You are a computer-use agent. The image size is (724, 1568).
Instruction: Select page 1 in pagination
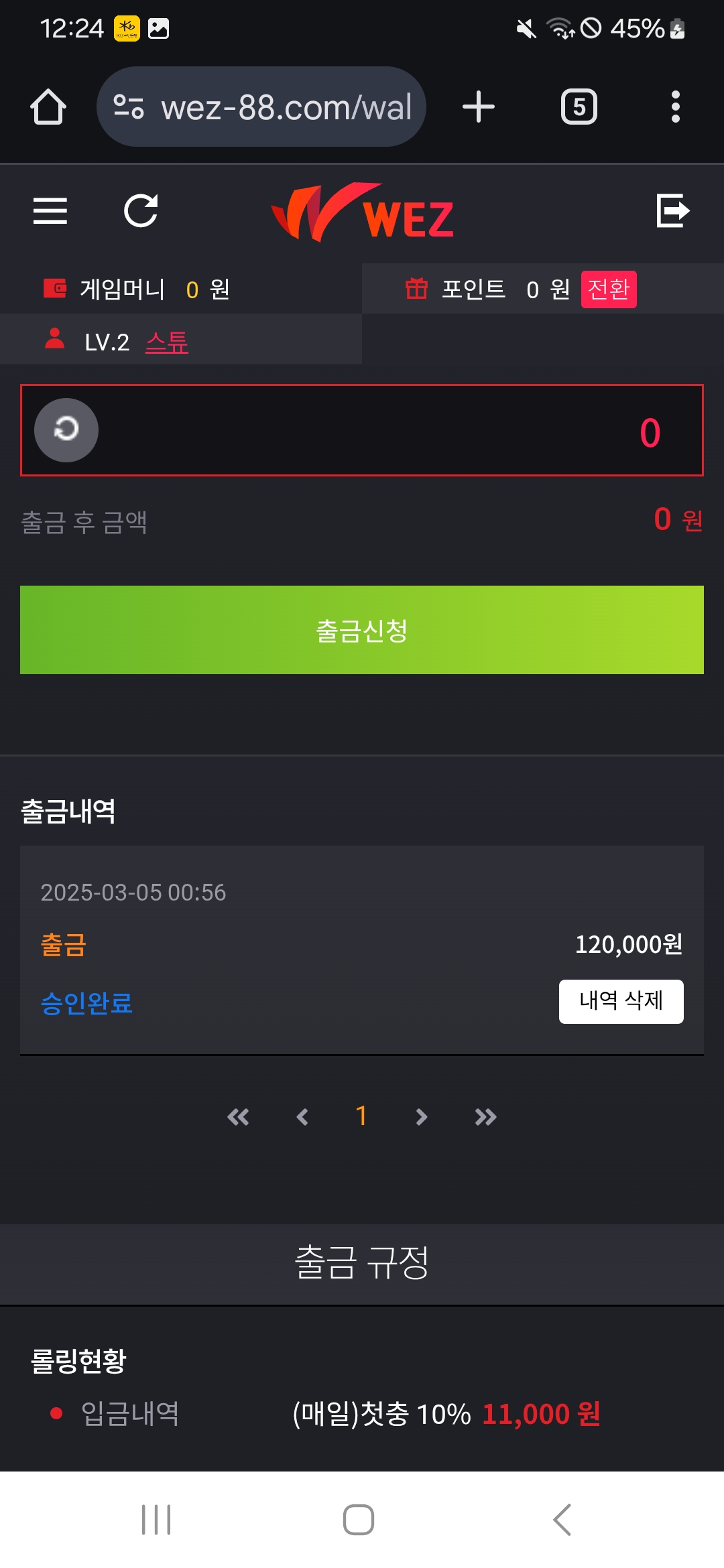(x=361, y=1116)
